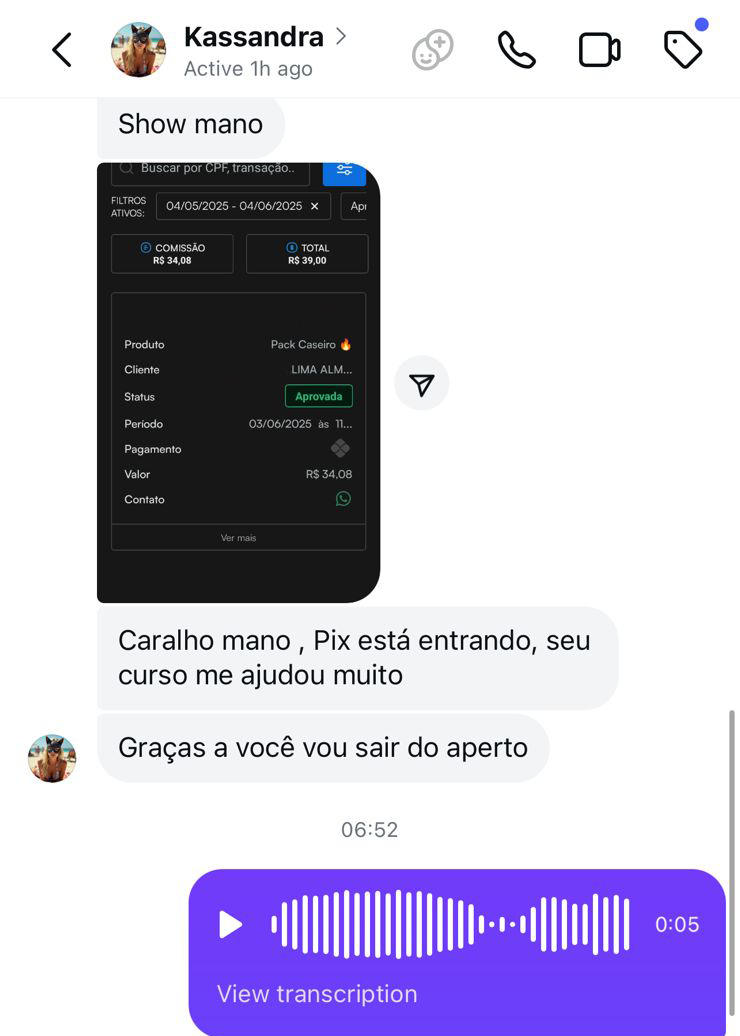
Task: Click Ver mais to expand transaction details
Action: click(237, 537)
